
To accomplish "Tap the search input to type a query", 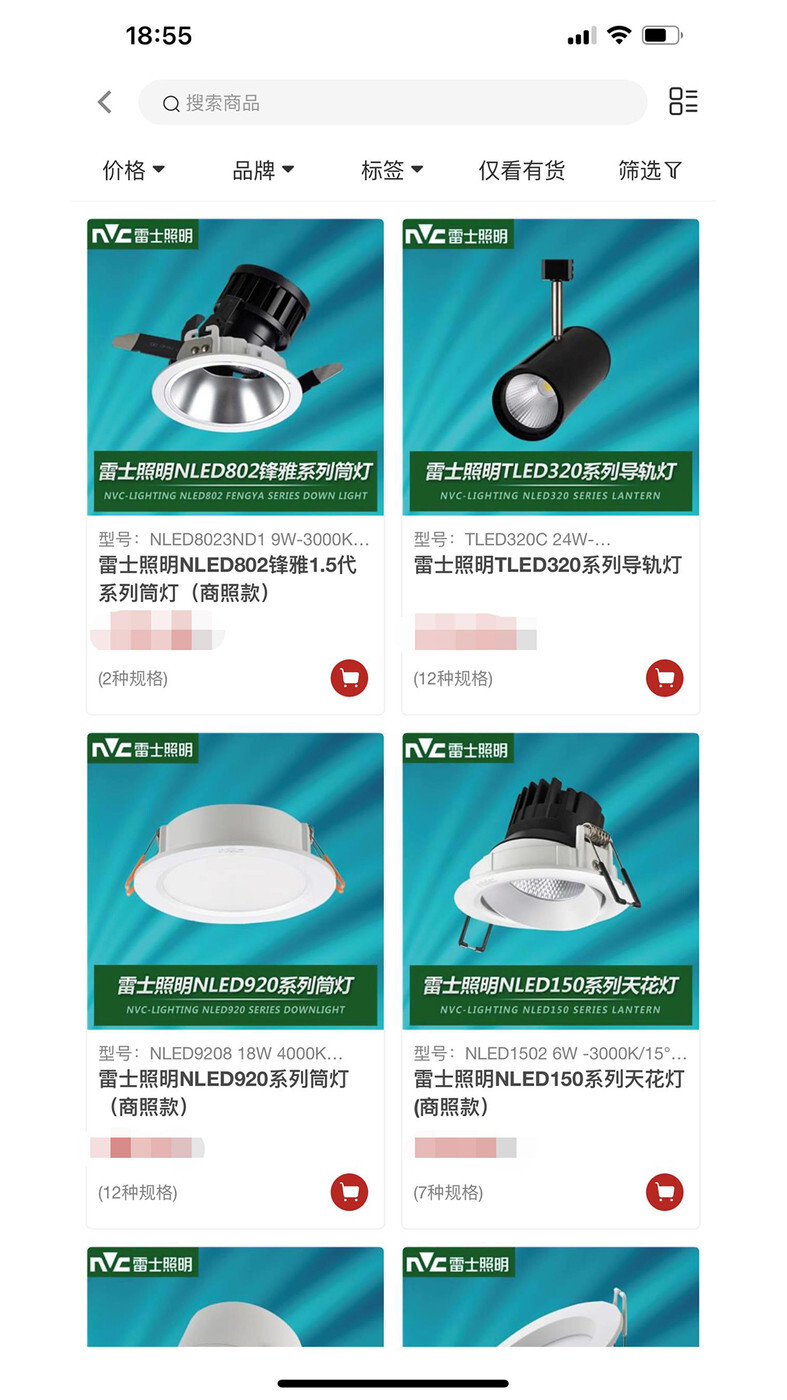I will (x=393, y=102).
